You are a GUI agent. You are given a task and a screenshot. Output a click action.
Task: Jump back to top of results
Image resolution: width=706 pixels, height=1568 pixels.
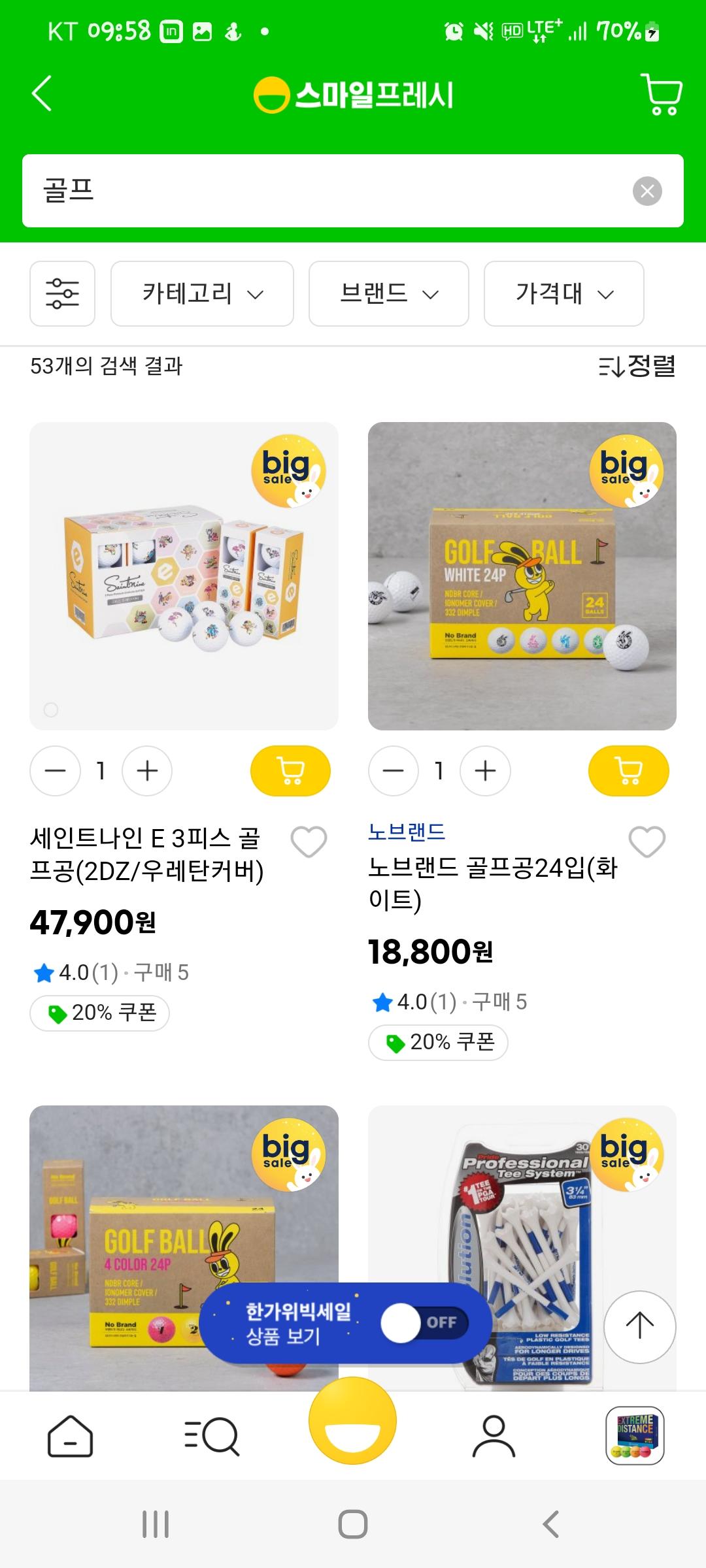[639, 1326]
